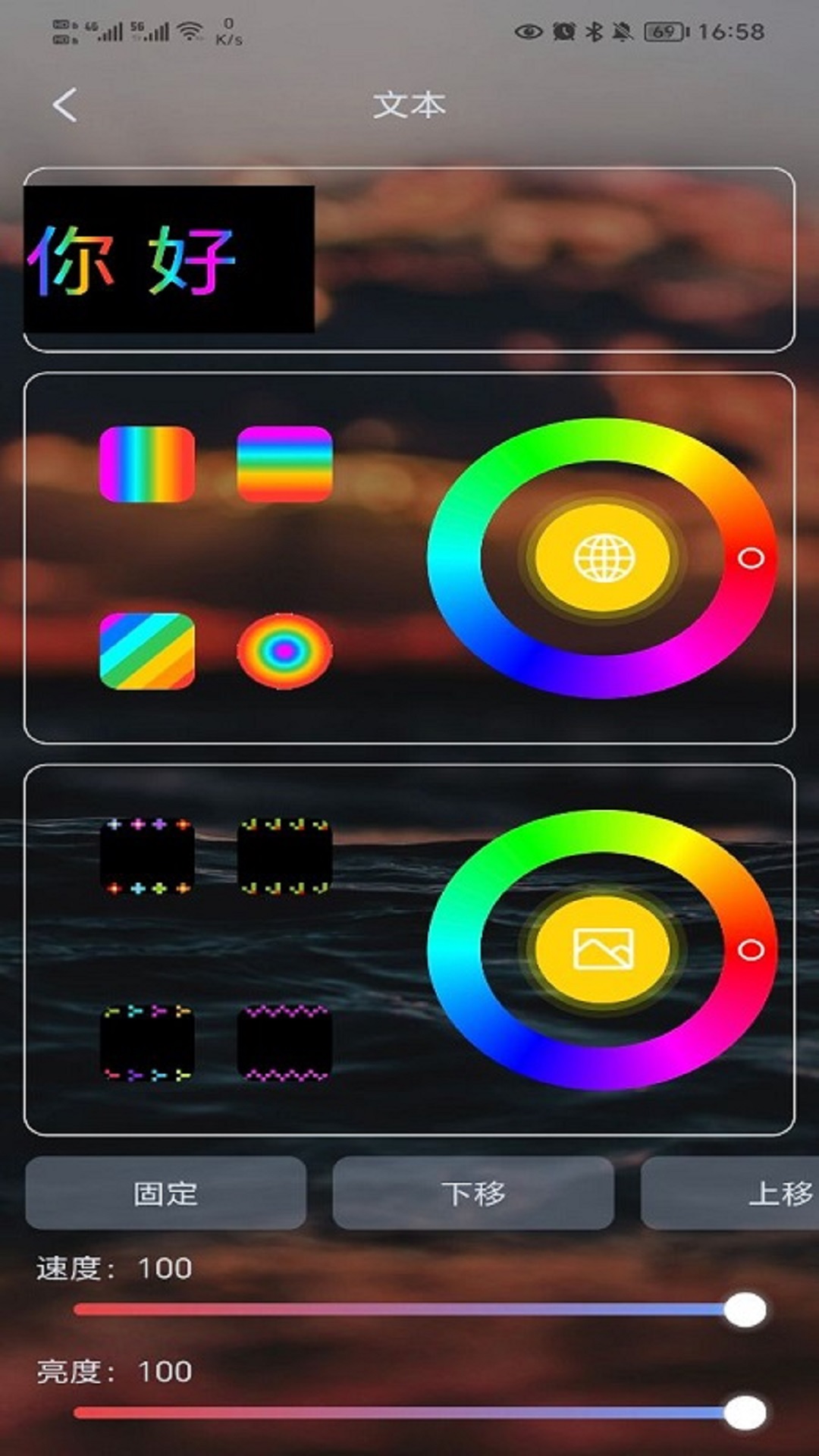This screenshot has height=1456, width=819.
Task: Select the plus-sign border pattern
Action: point(147,855)
